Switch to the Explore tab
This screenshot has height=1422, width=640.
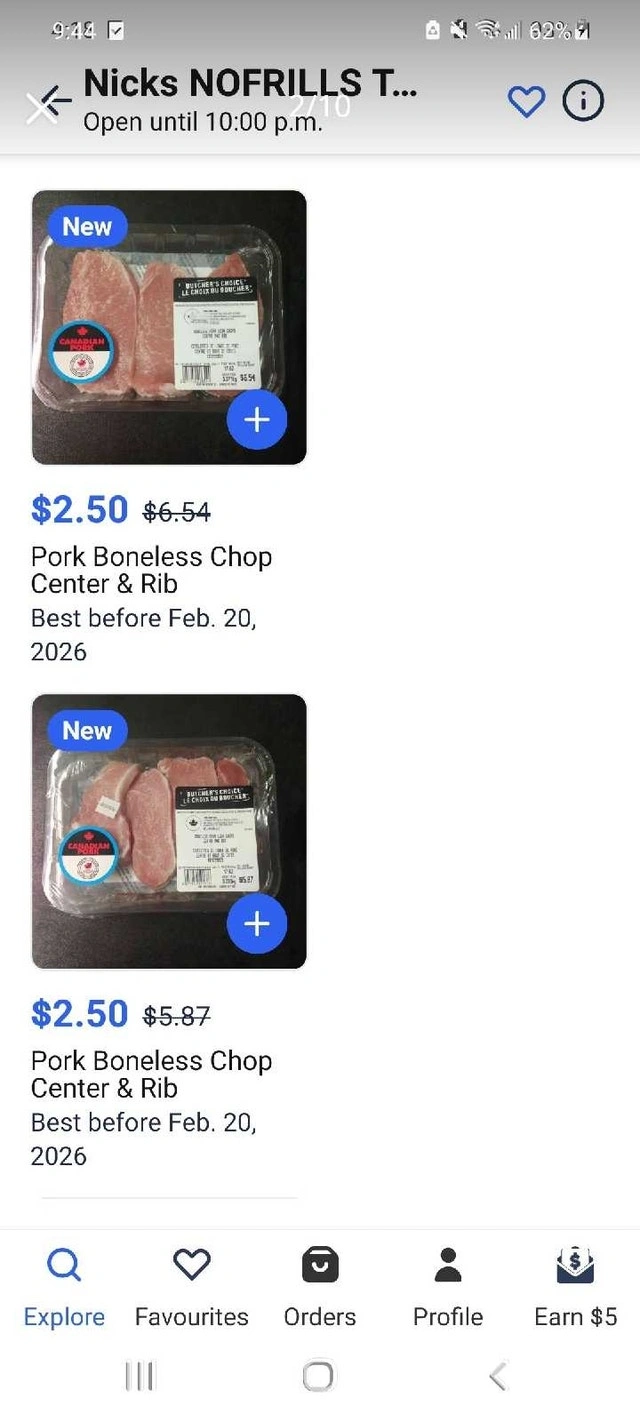[x=64, y=1287]
